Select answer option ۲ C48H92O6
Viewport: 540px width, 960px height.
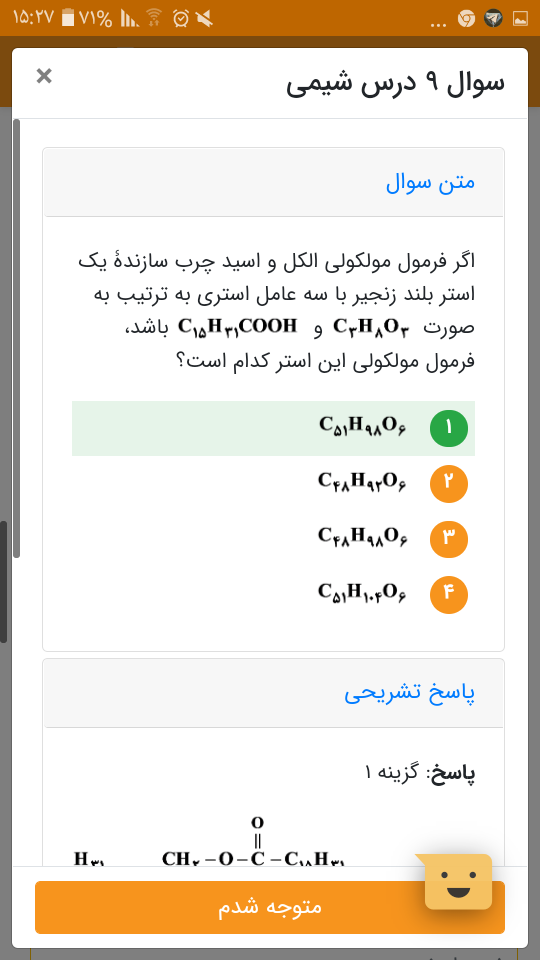tap(273, 484)
